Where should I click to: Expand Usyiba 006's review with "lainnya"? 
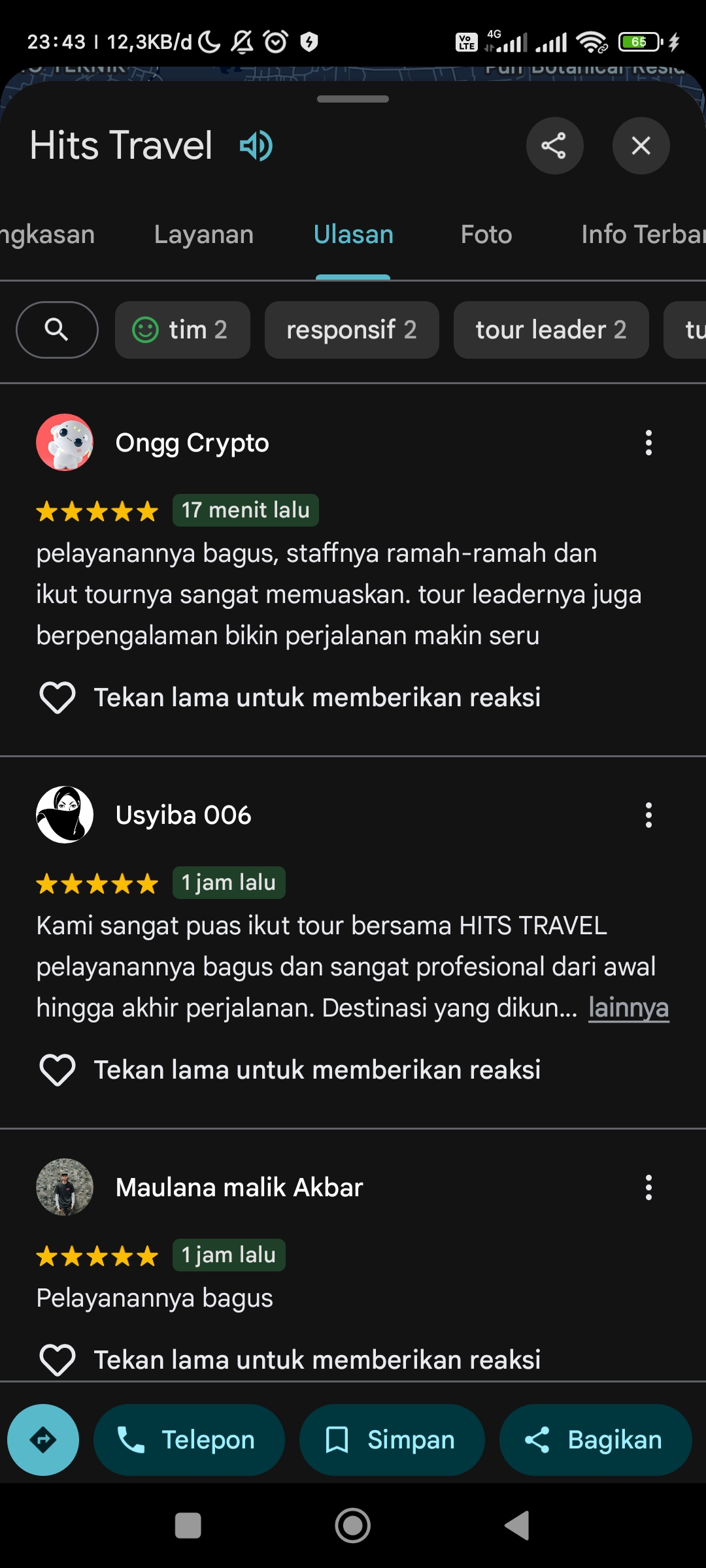coord(629,1007)
